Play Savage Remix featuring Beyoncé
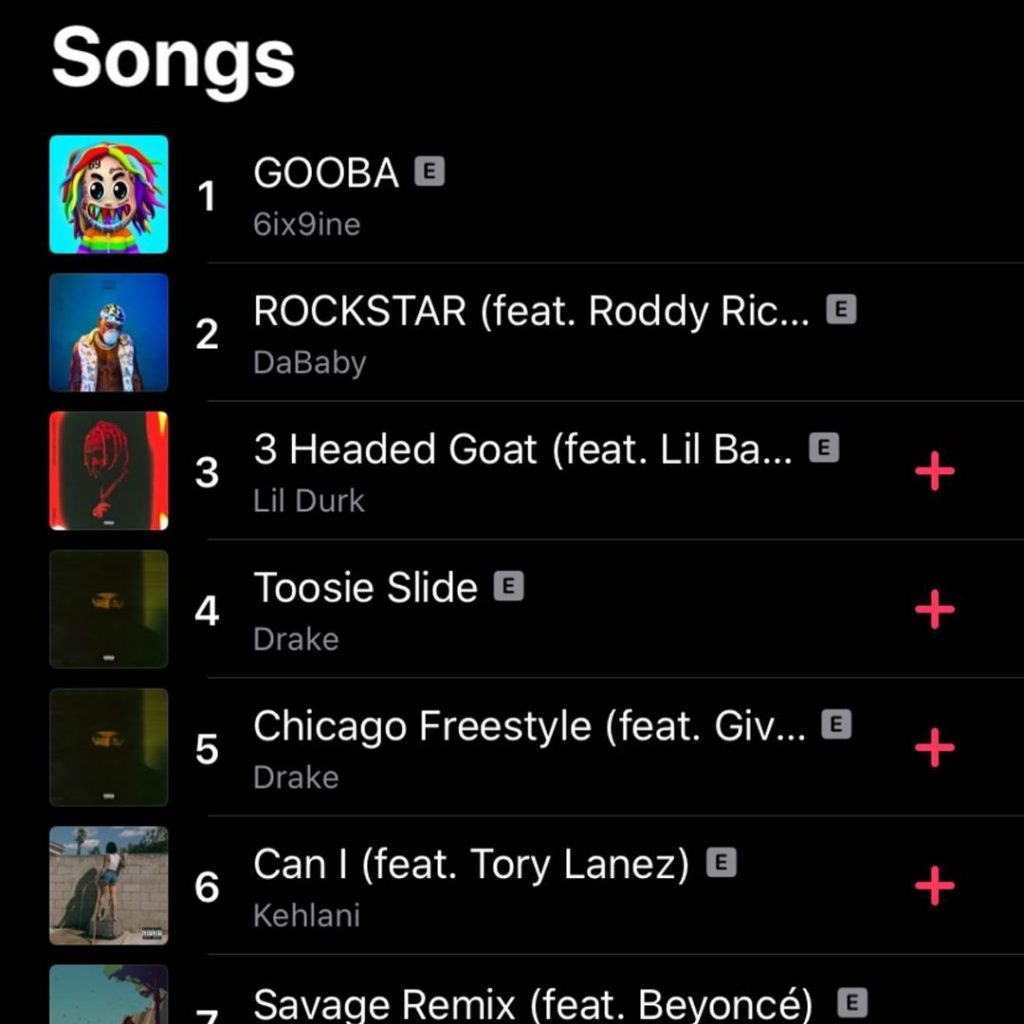The width and height of the screenshot is (1024, 1024). coord(532,1002)
